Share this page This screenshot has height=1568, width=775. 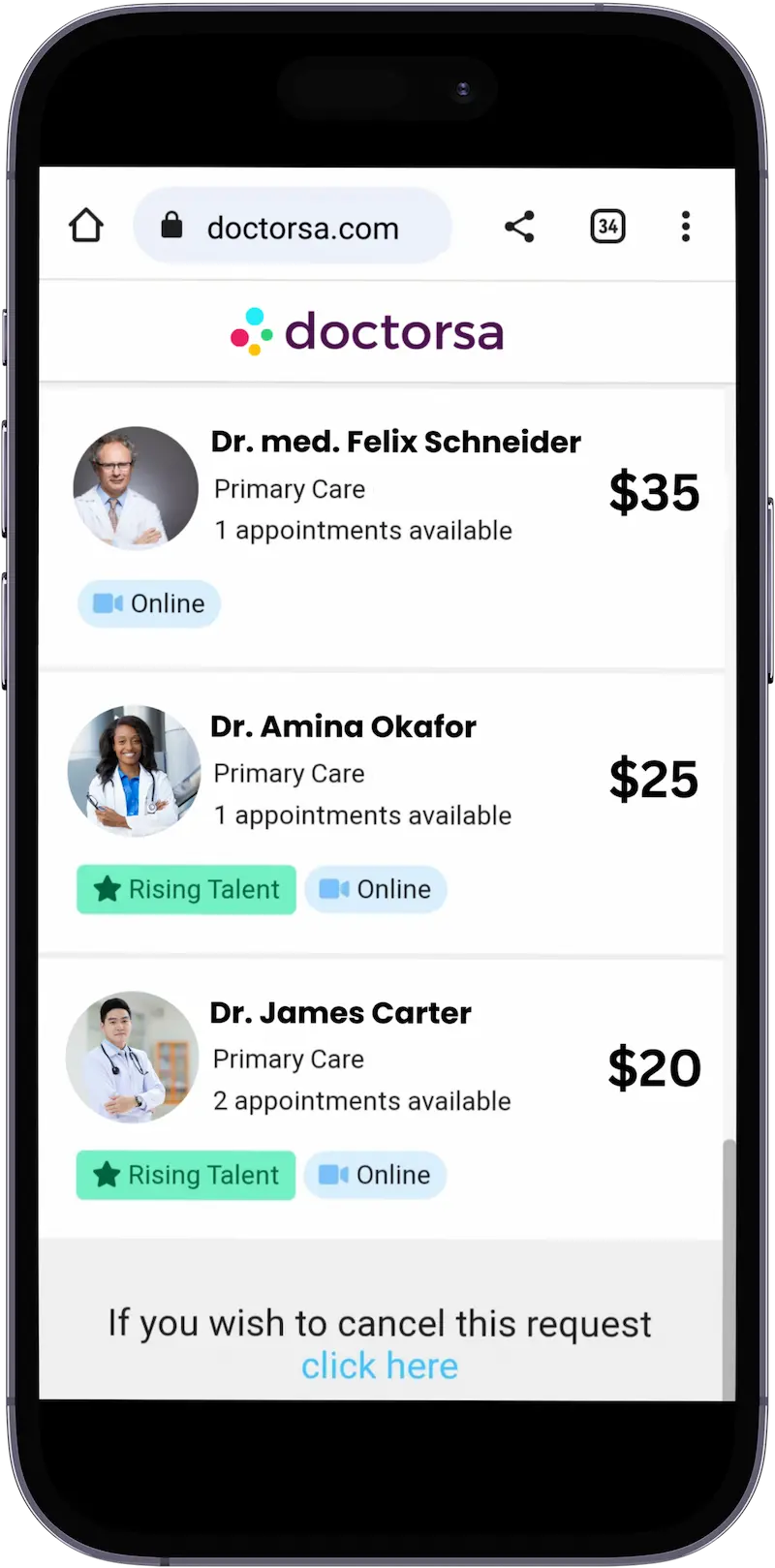coord(519,227)
